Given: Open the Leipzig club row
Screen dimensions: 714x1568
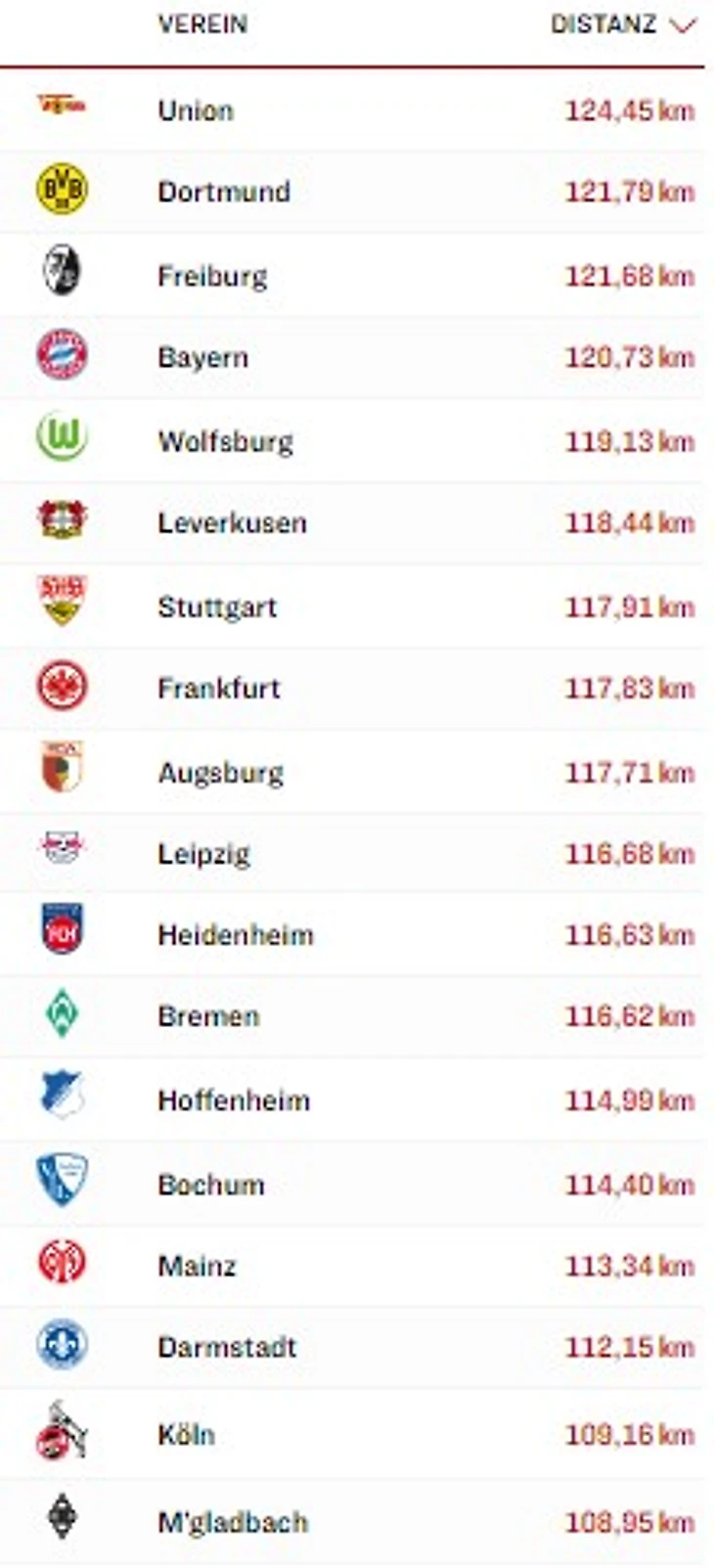Looking at the screenshot, I should pyautogui.click(x=203, y=854).
